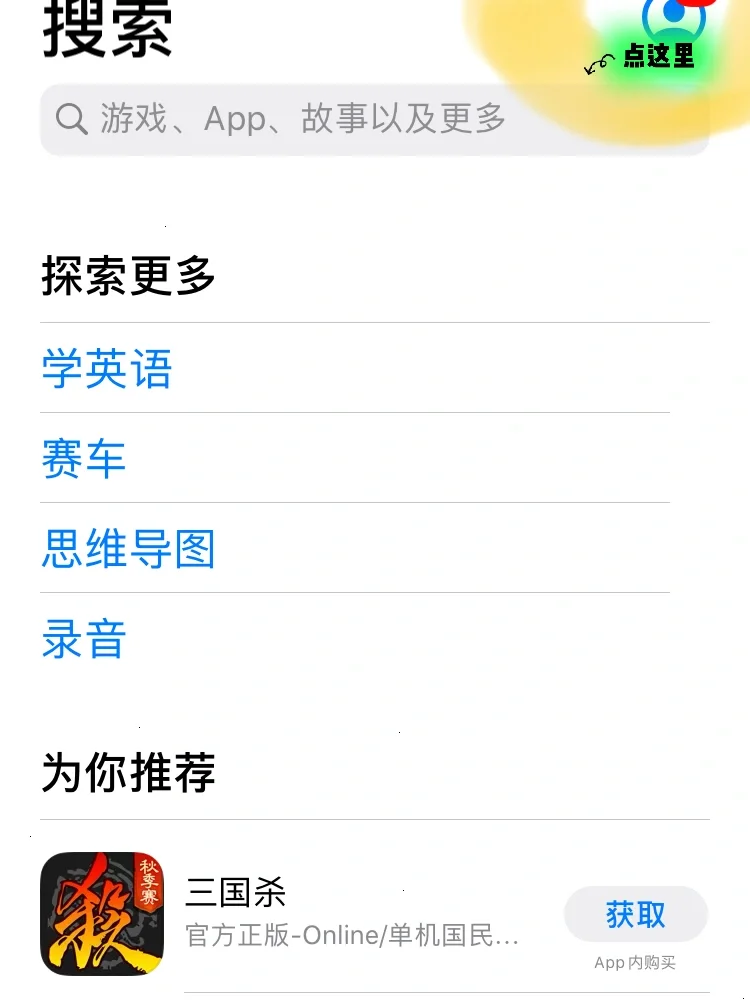Tap the 官方正版-Online subtitle text

coord(352,935)
